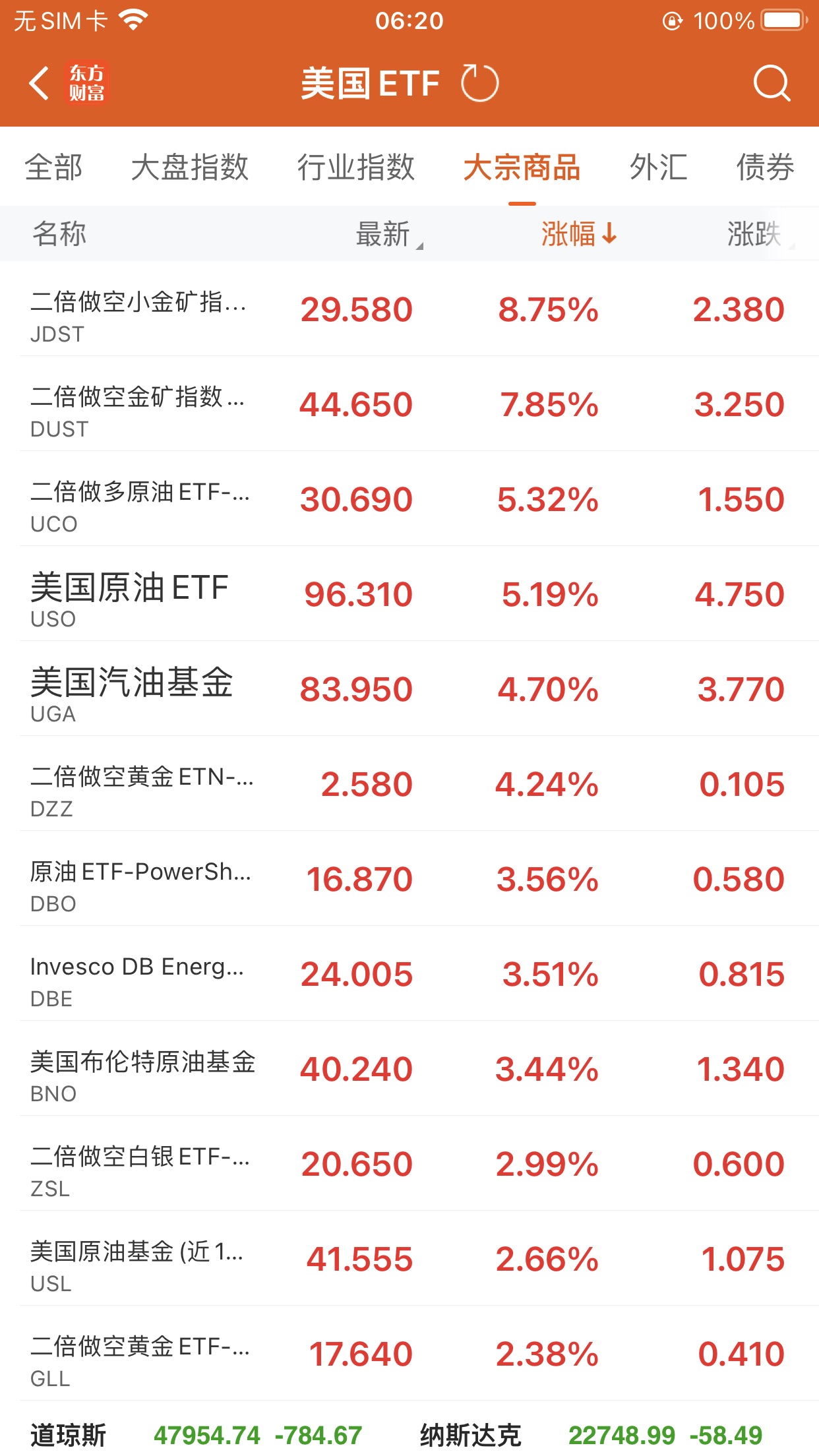Image resolution: width=819 pixels, height=1456 pixels.
Task: Open the 道琼斯 index ticker
Action: pyautogui.click(x=198, y=1435)
